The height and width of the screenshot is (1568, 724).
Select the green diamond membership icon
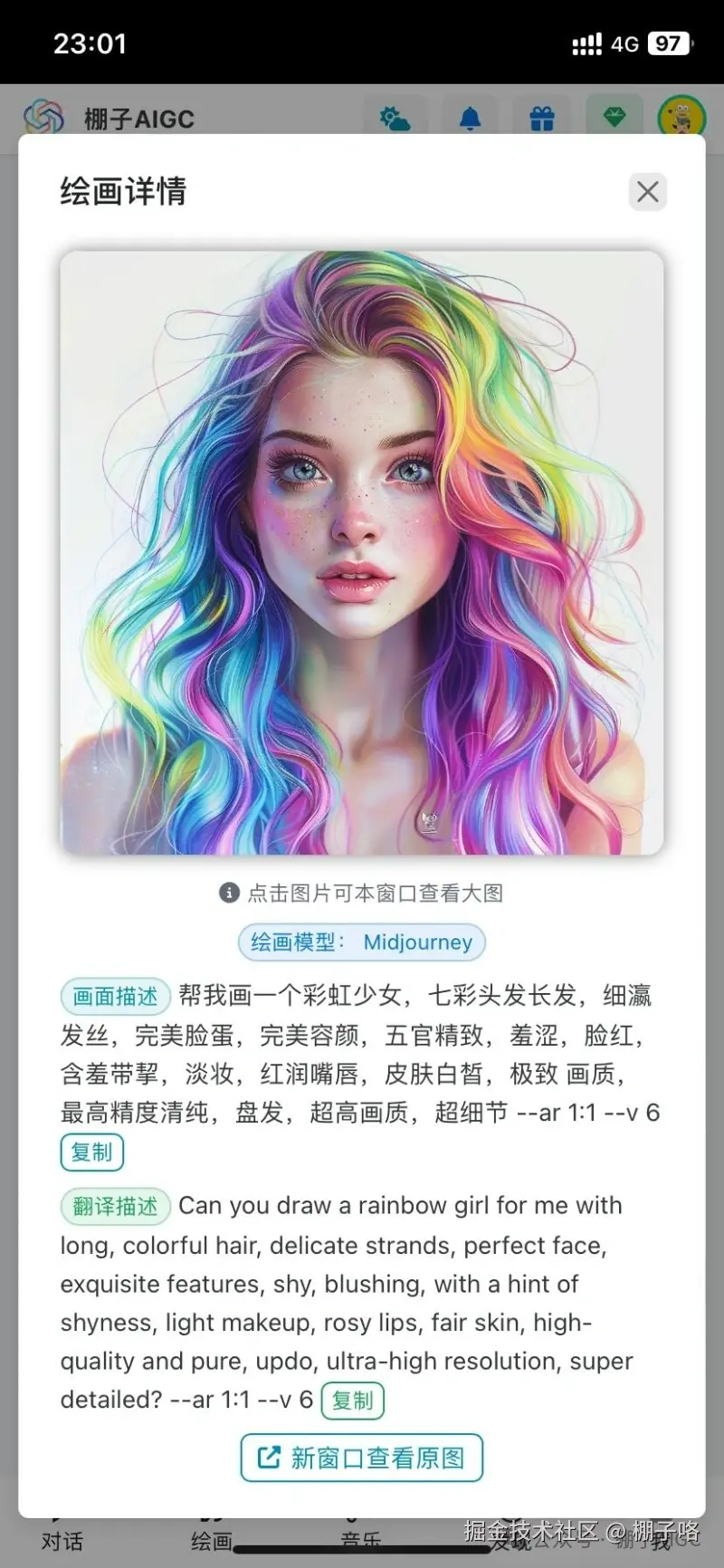click(x=614, y=117)
